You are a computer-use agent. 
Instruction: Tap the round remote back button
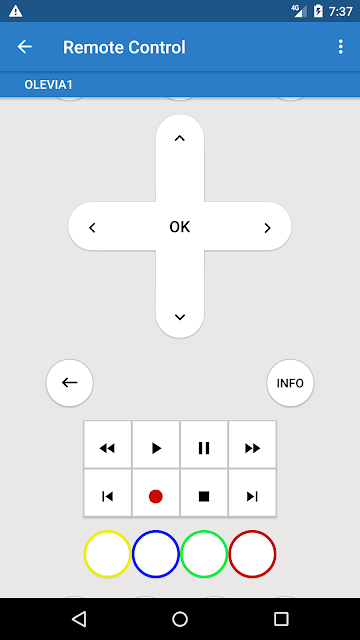[70, 383]
